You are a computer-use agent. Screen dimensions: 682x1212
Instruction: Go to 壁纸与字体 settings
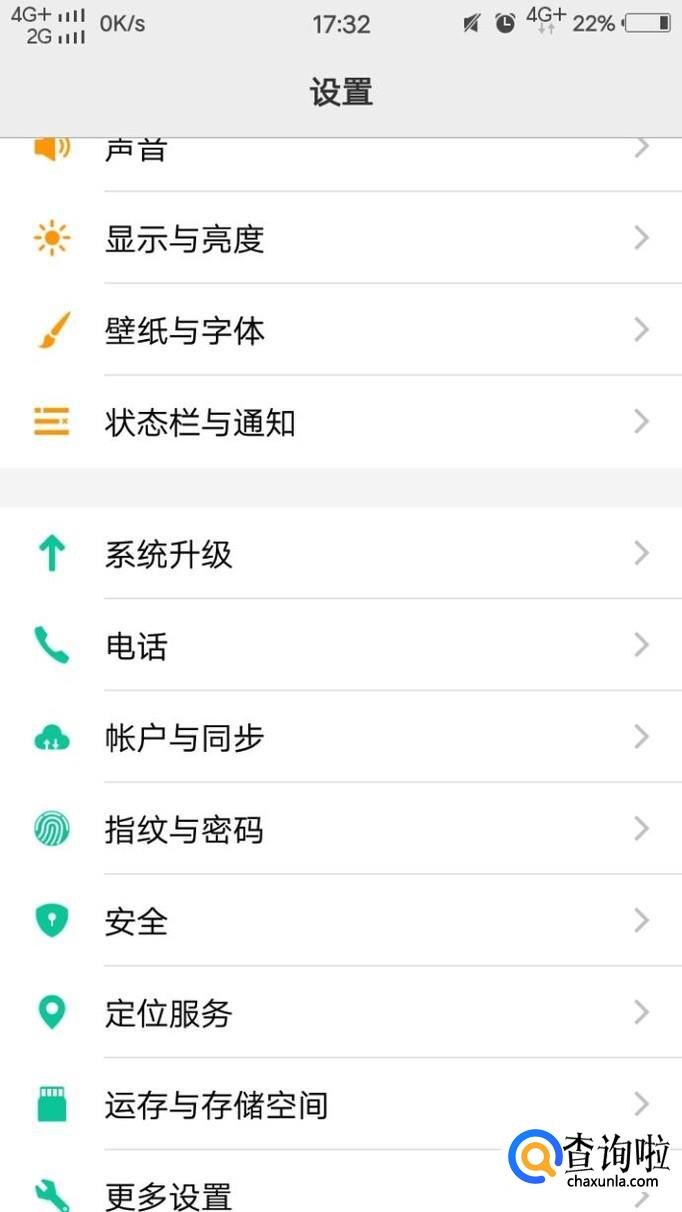(x=185, y=331)
